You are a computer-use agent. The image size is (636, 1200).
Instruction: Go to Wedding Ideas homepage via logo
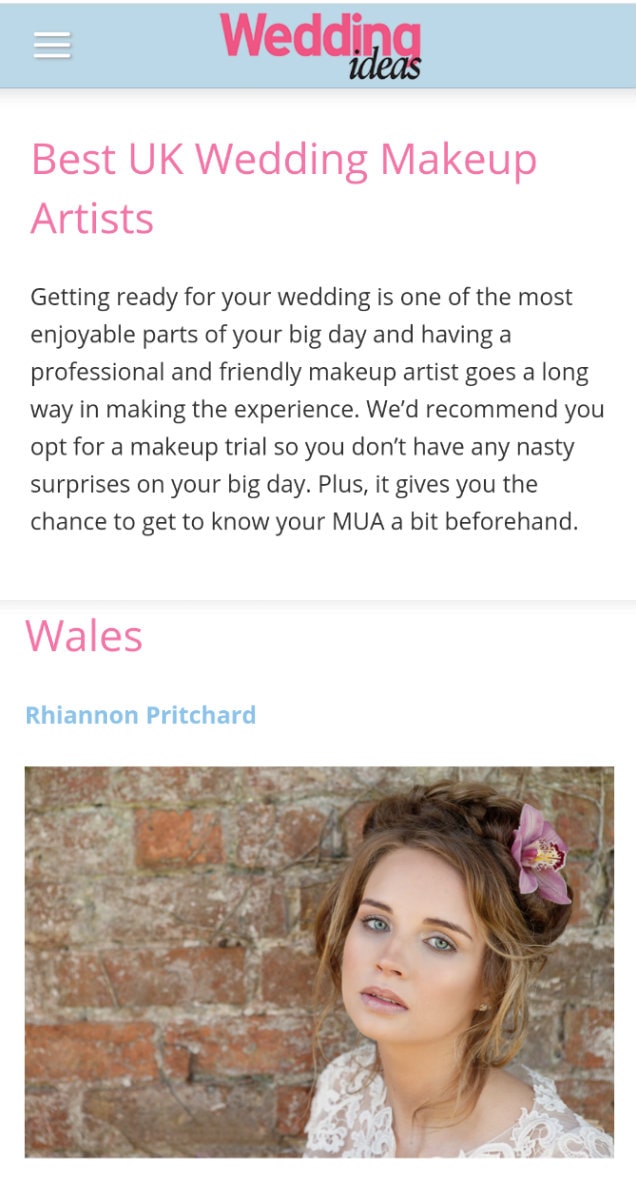320,44
